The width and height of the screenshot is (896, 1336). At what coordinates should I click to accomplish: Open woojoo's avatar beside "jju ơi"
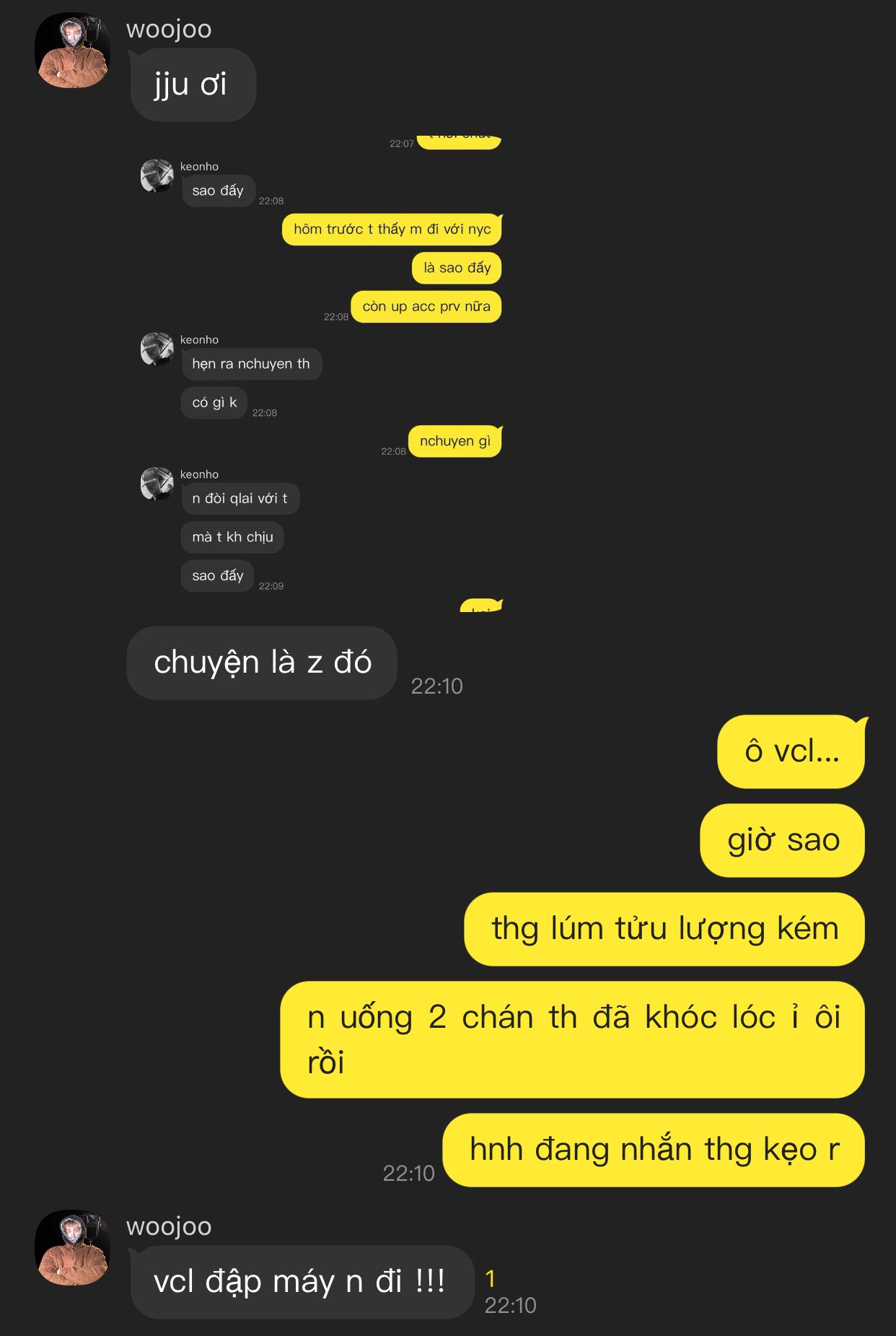(x=72, y=51)
